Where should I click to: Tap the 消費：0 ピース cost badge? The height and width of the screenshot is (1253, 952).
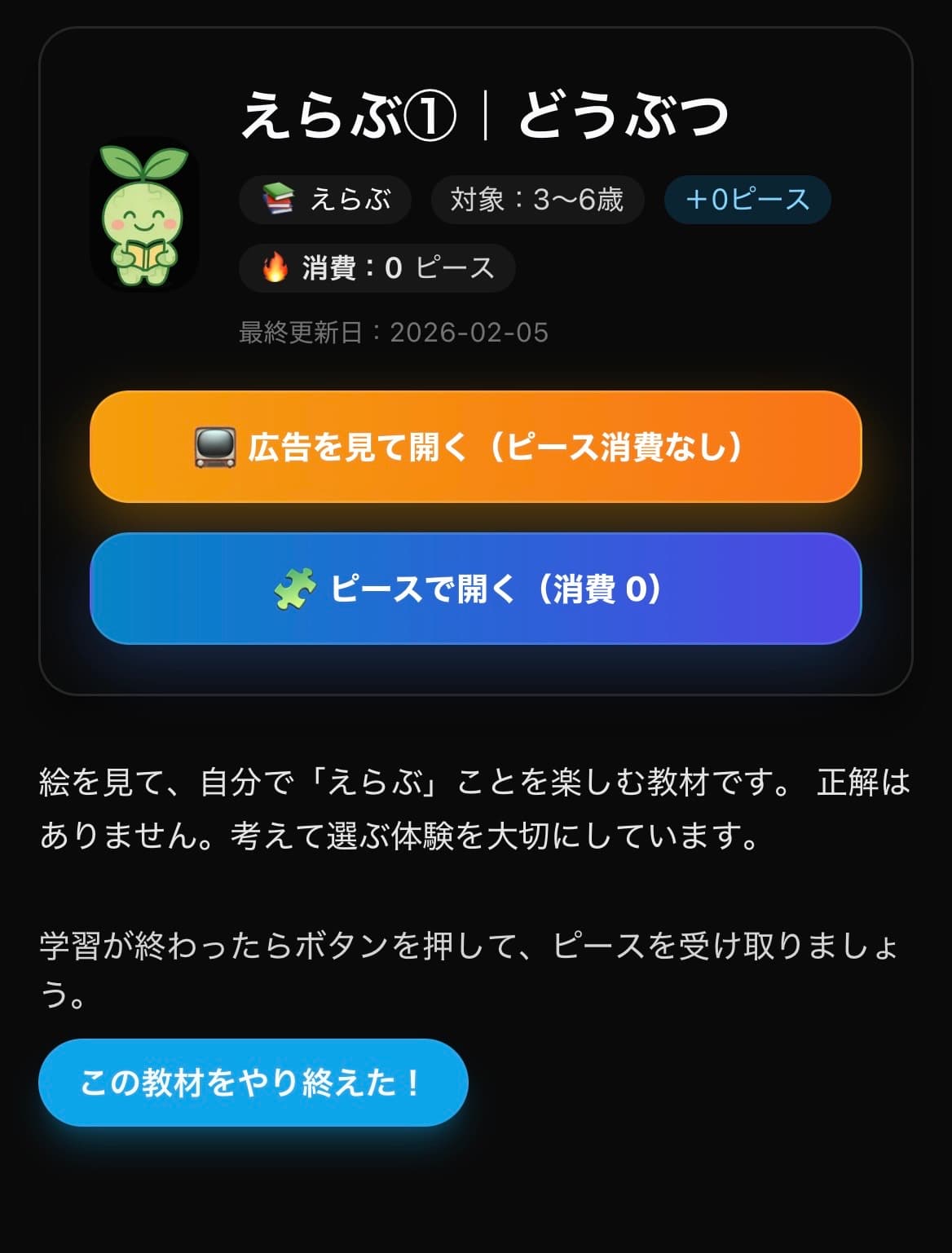[376, 266]
